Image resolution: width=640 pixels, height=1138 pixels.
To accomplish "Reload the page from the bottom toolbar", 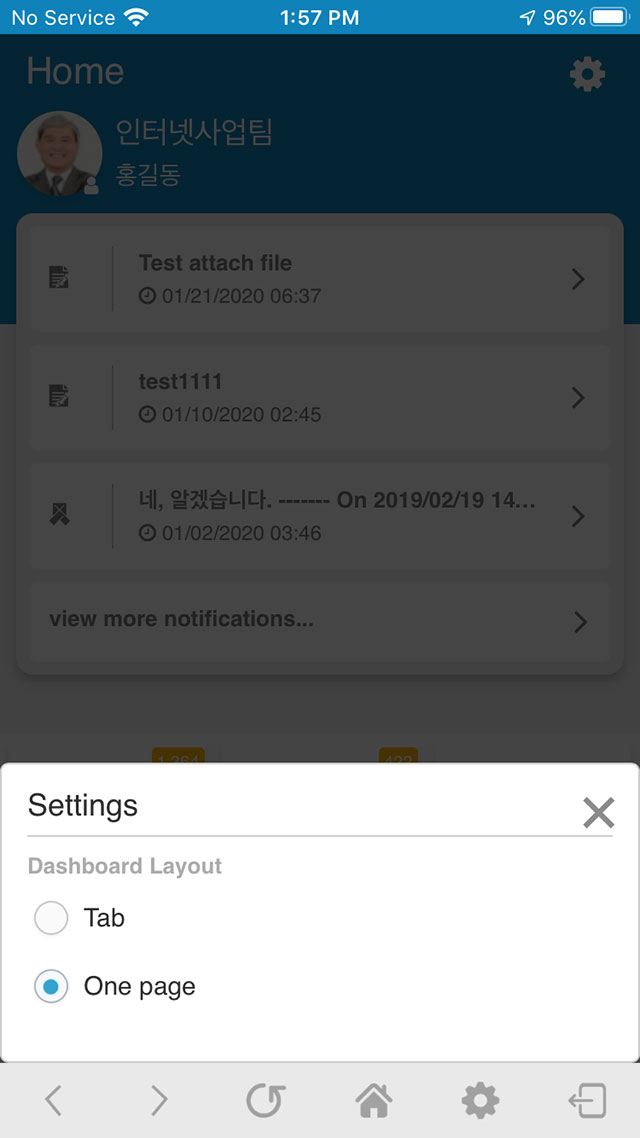I will 266,1100.
